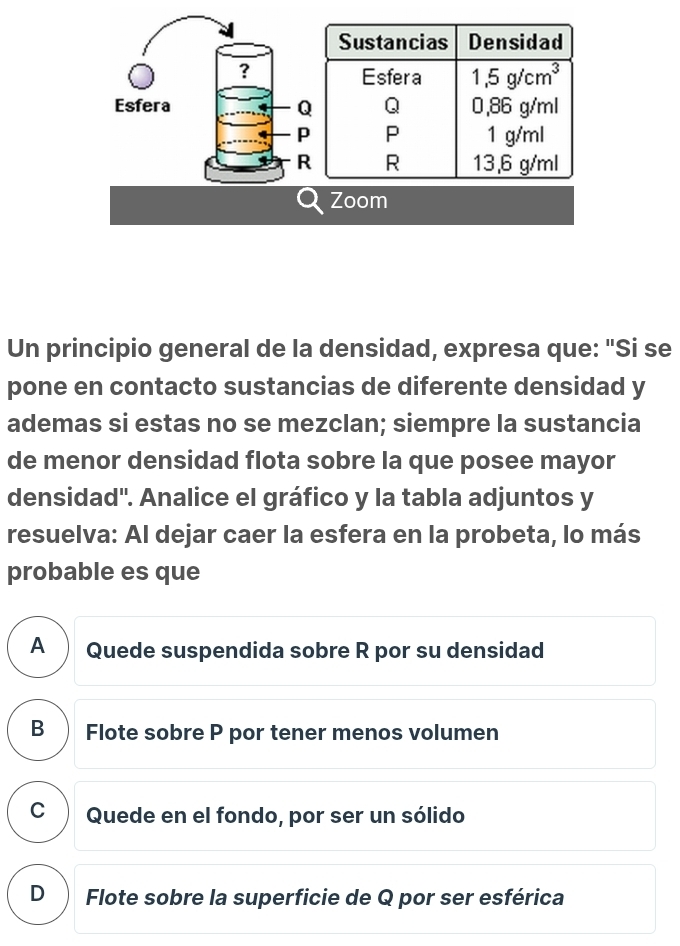Image resolution: width=680 pixels, height=946 pixels.
Task: Zoom into the density diagram image
Action: 342,202
